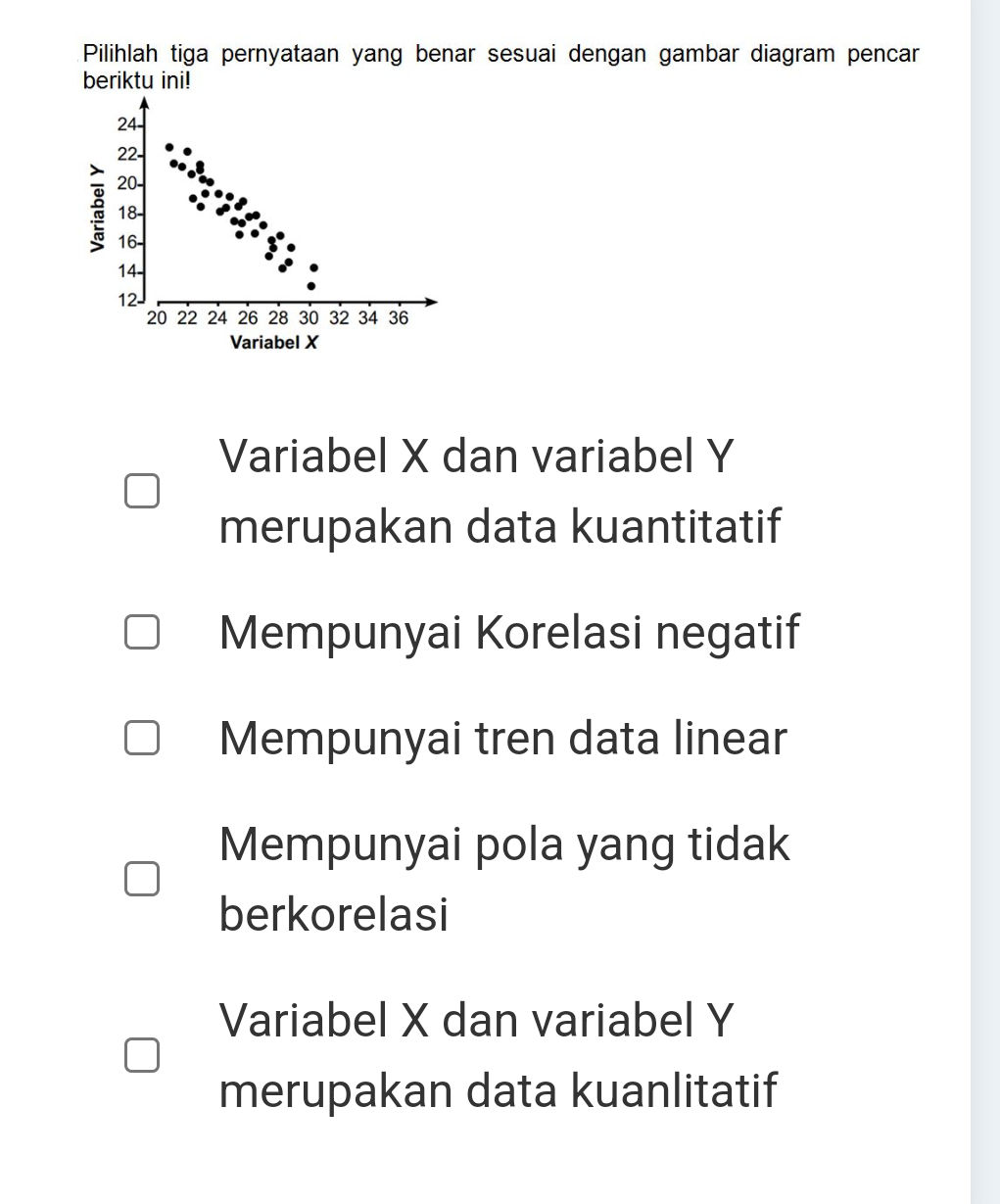1000x1204 pixels.
Task: Click the lowest data point in the scatter plot
Action: click(311, 287)
